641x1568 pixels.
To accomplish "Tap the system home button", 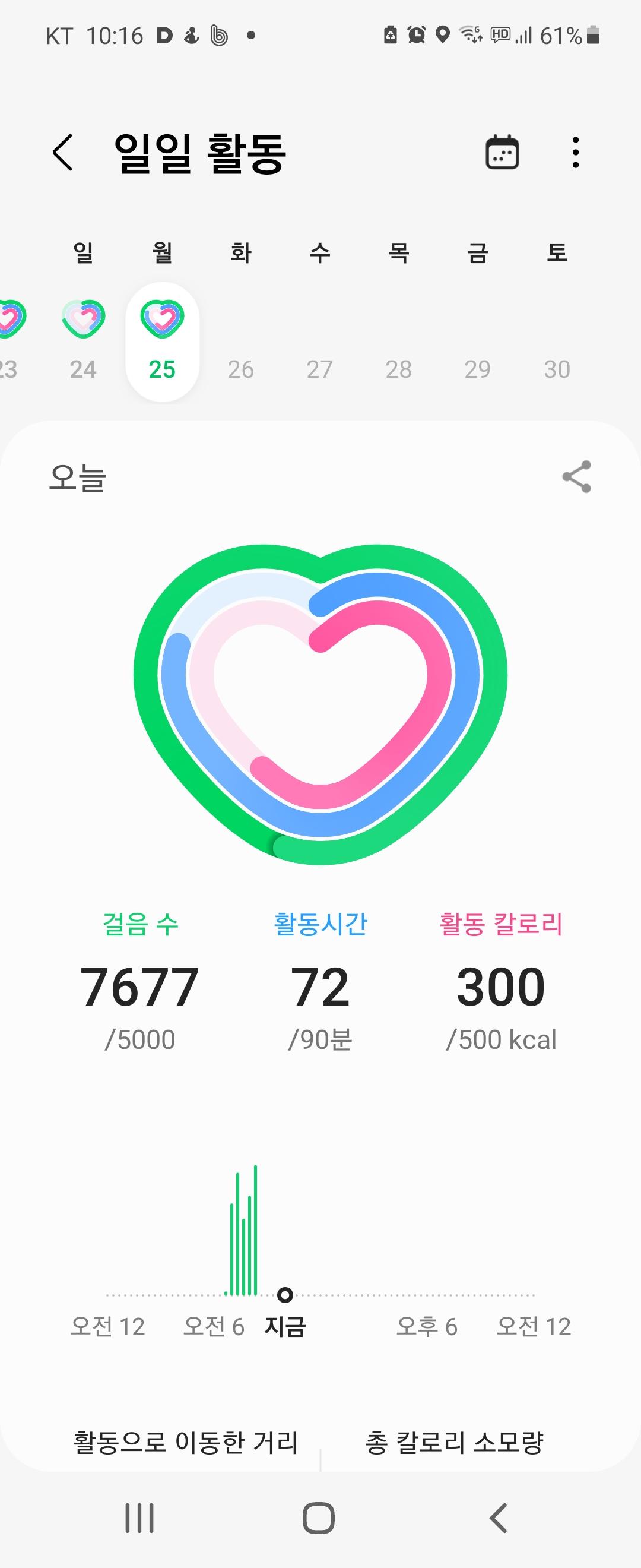I will [319, 1518].
